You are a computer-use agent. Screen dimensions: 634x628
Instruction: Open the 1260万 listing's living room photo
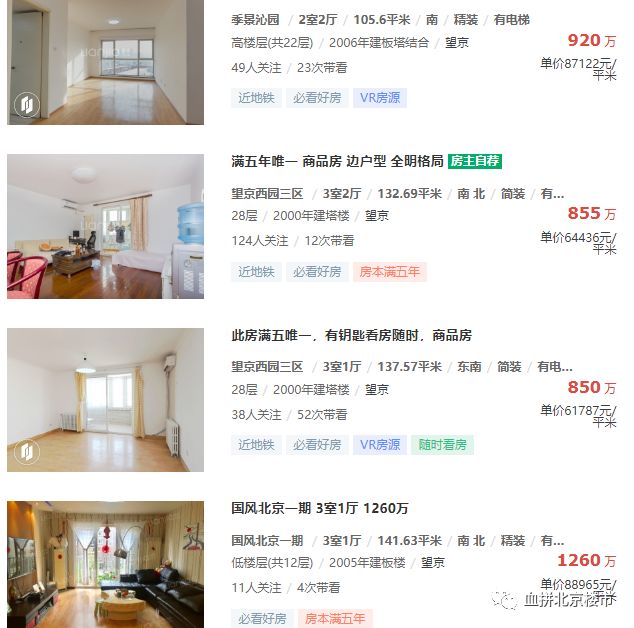pyautogui.click(x=105, y=564)
